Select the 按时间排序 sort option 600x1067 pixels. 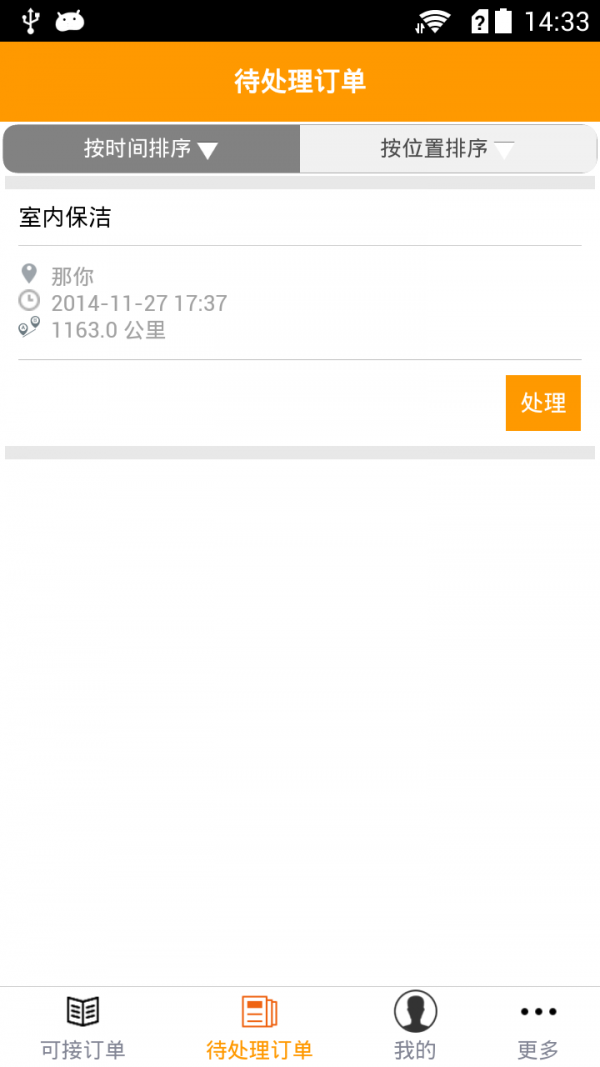[151, 148]
